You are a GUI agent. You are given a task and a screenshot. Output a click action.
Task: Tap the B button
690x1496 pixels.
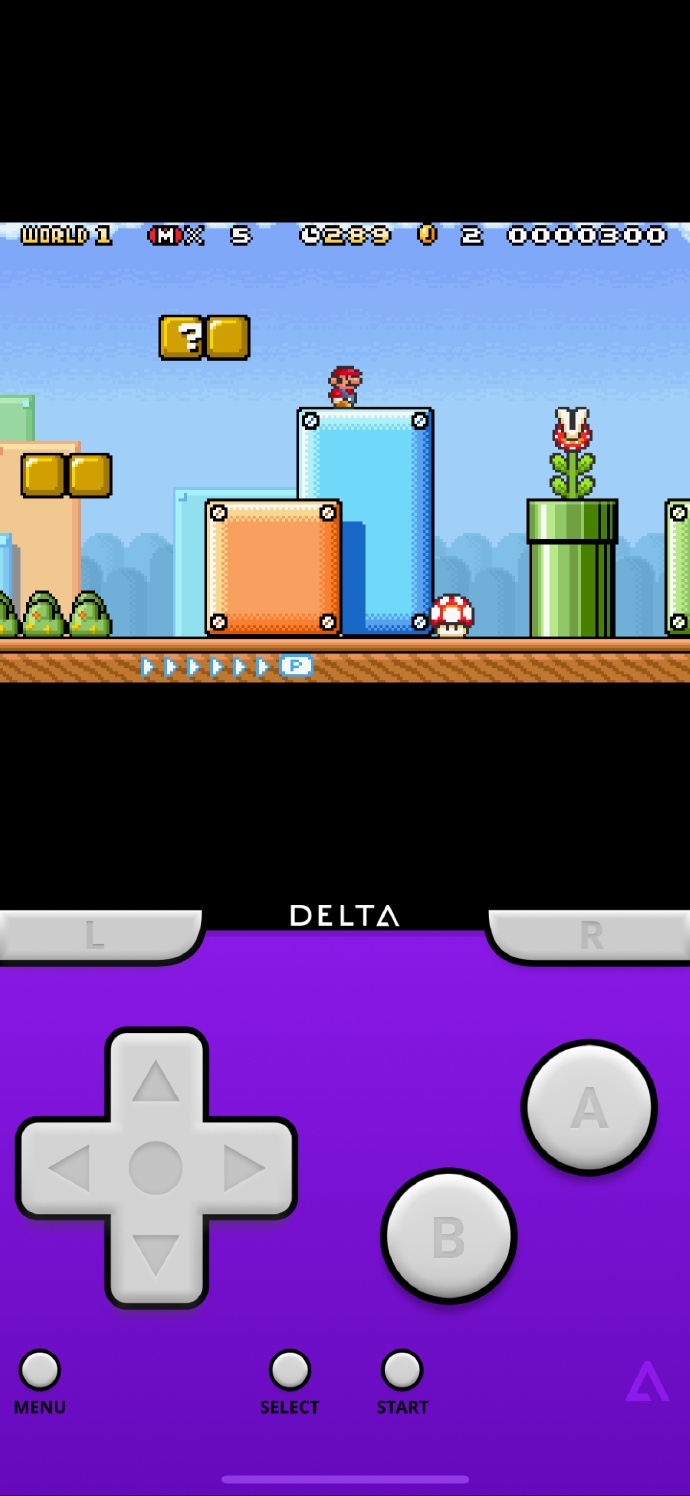click(x=448, y=1236)
